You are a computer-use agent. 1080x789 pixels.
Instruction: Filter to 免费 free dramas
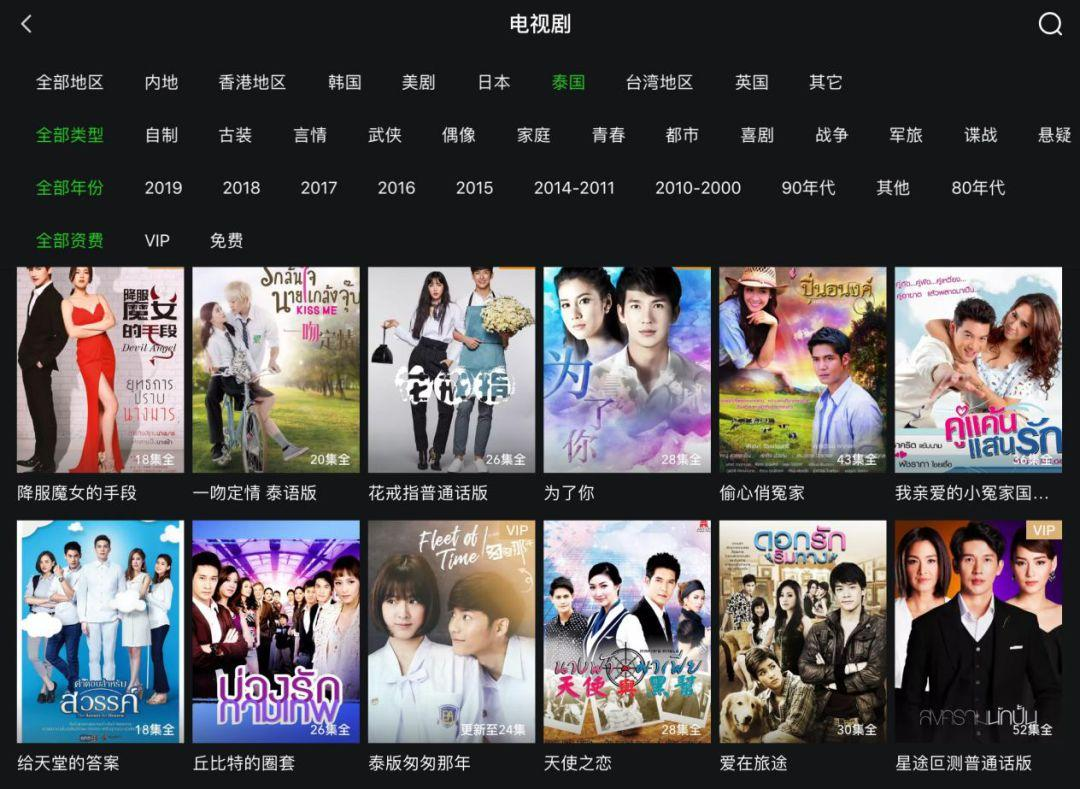(226, 240)
